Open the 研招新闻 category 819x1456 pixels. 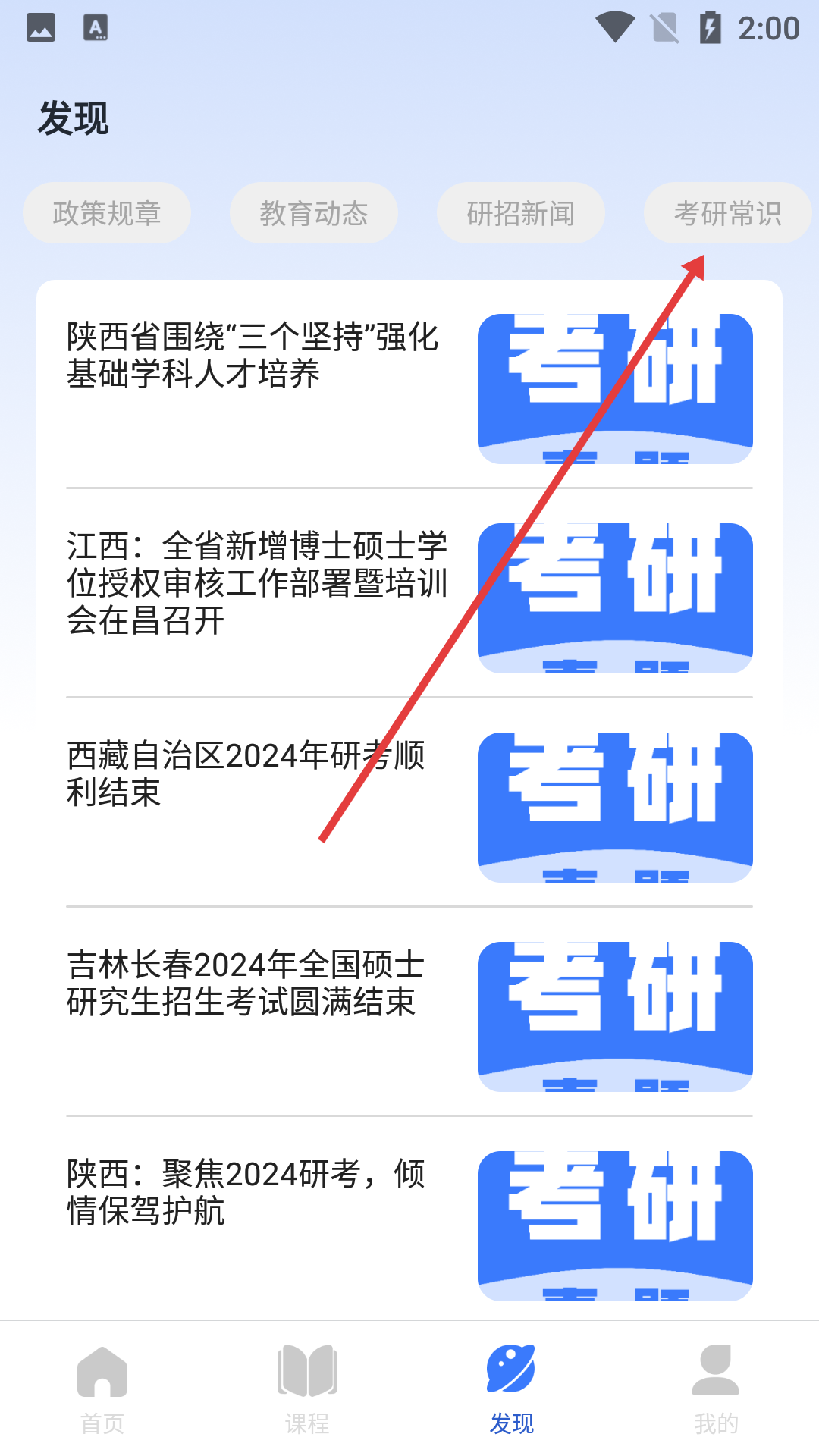521,213
